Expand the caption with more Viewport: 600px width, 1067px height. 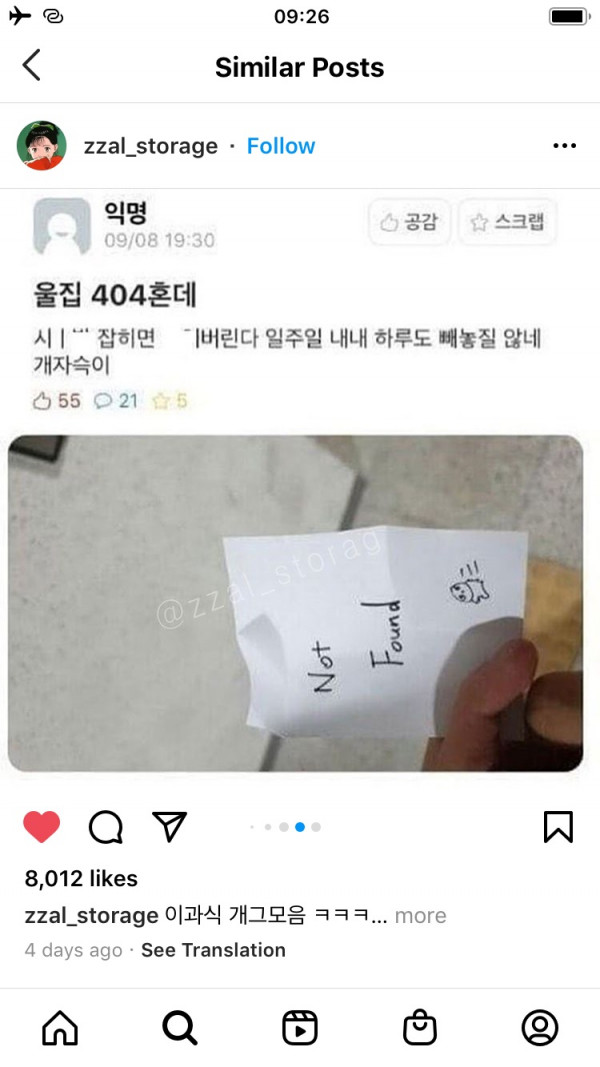click(420, 915)
